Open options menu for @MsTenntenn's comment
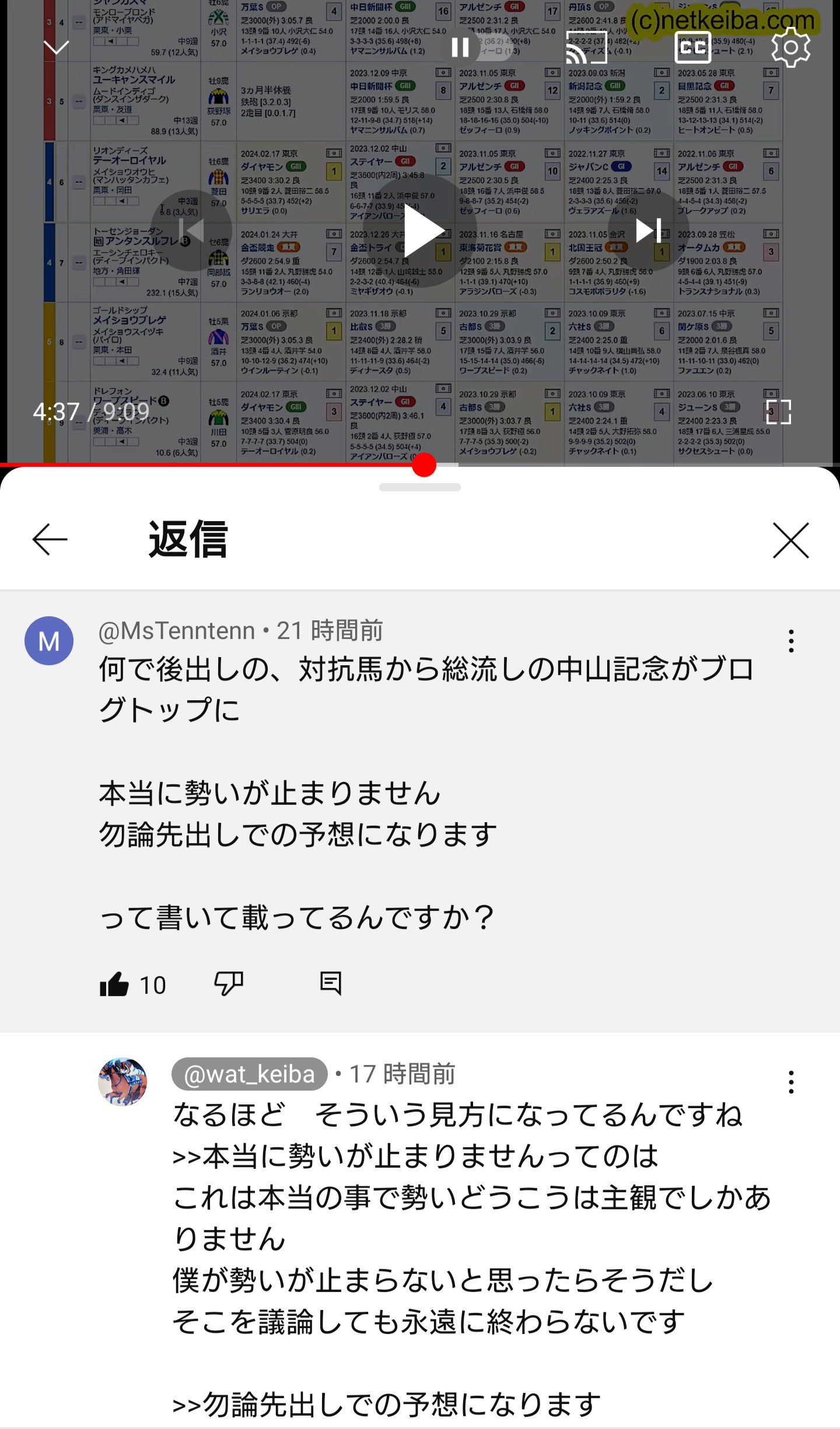 [x=791, y=641]
